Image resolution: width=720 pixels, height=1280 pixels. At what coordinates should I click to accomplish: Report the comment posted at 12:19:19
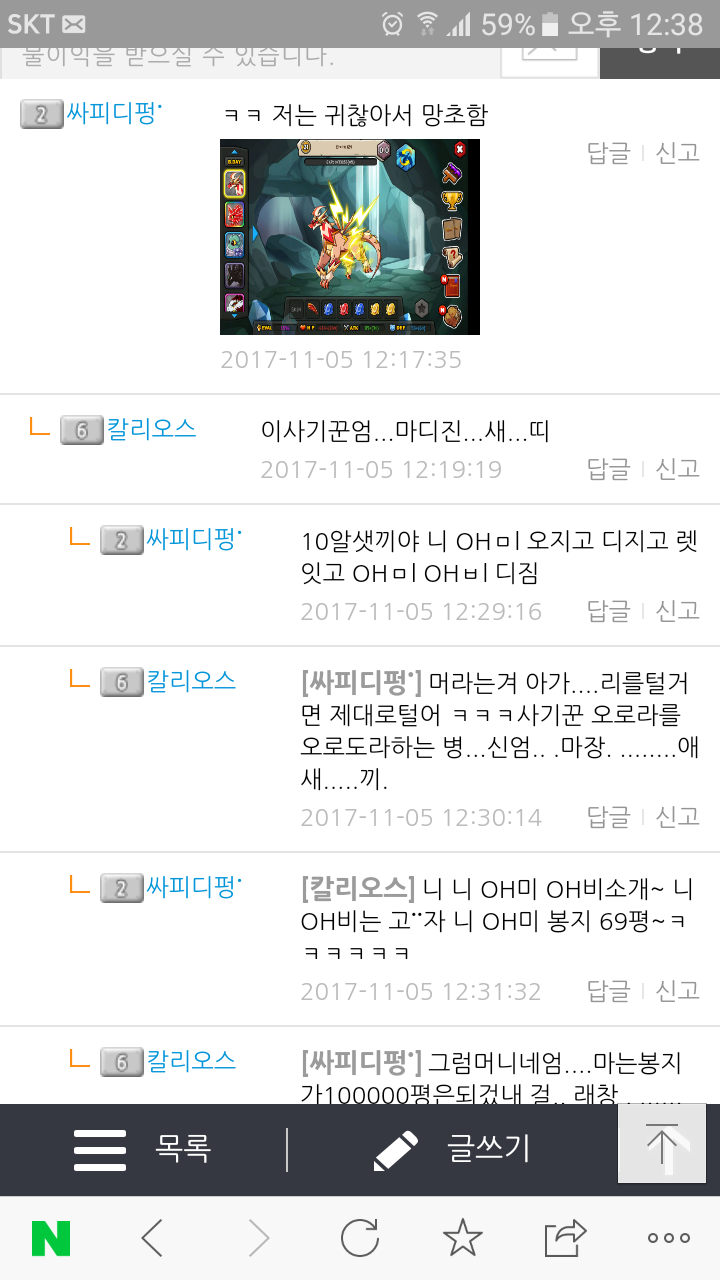click(677, 469)
